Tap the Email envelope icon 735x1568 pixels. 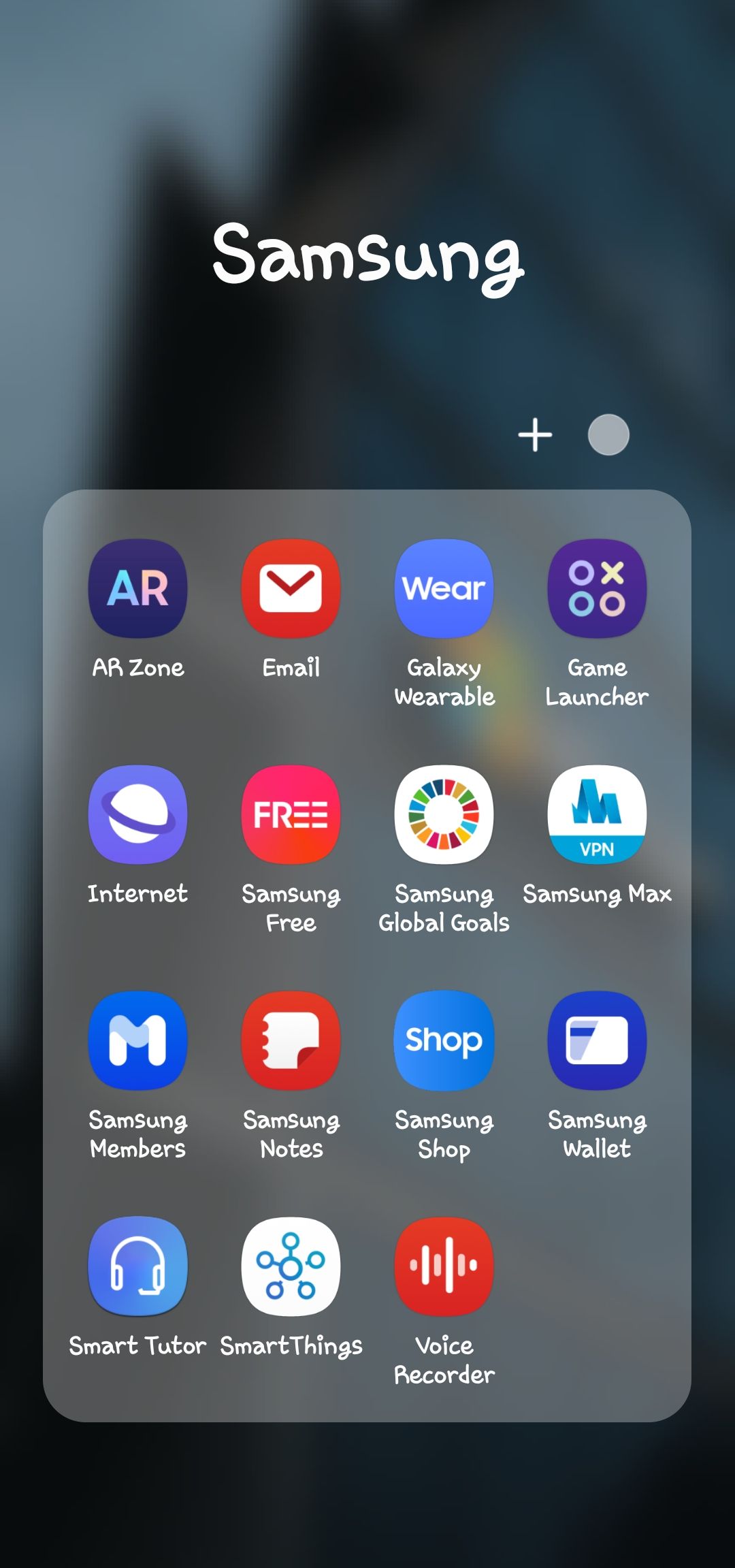tap(291, 589)
